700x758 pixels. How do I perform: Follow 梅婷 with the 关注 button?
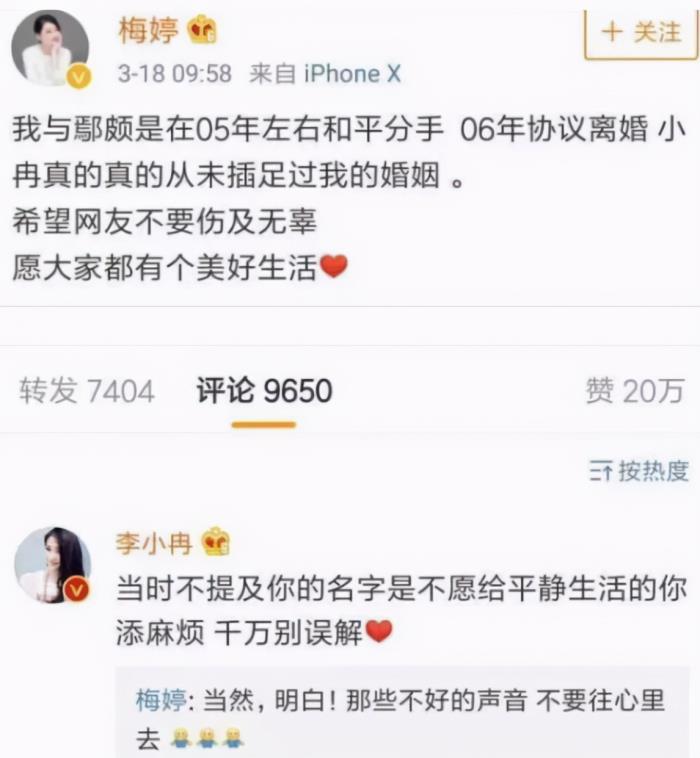click(640, 31)
